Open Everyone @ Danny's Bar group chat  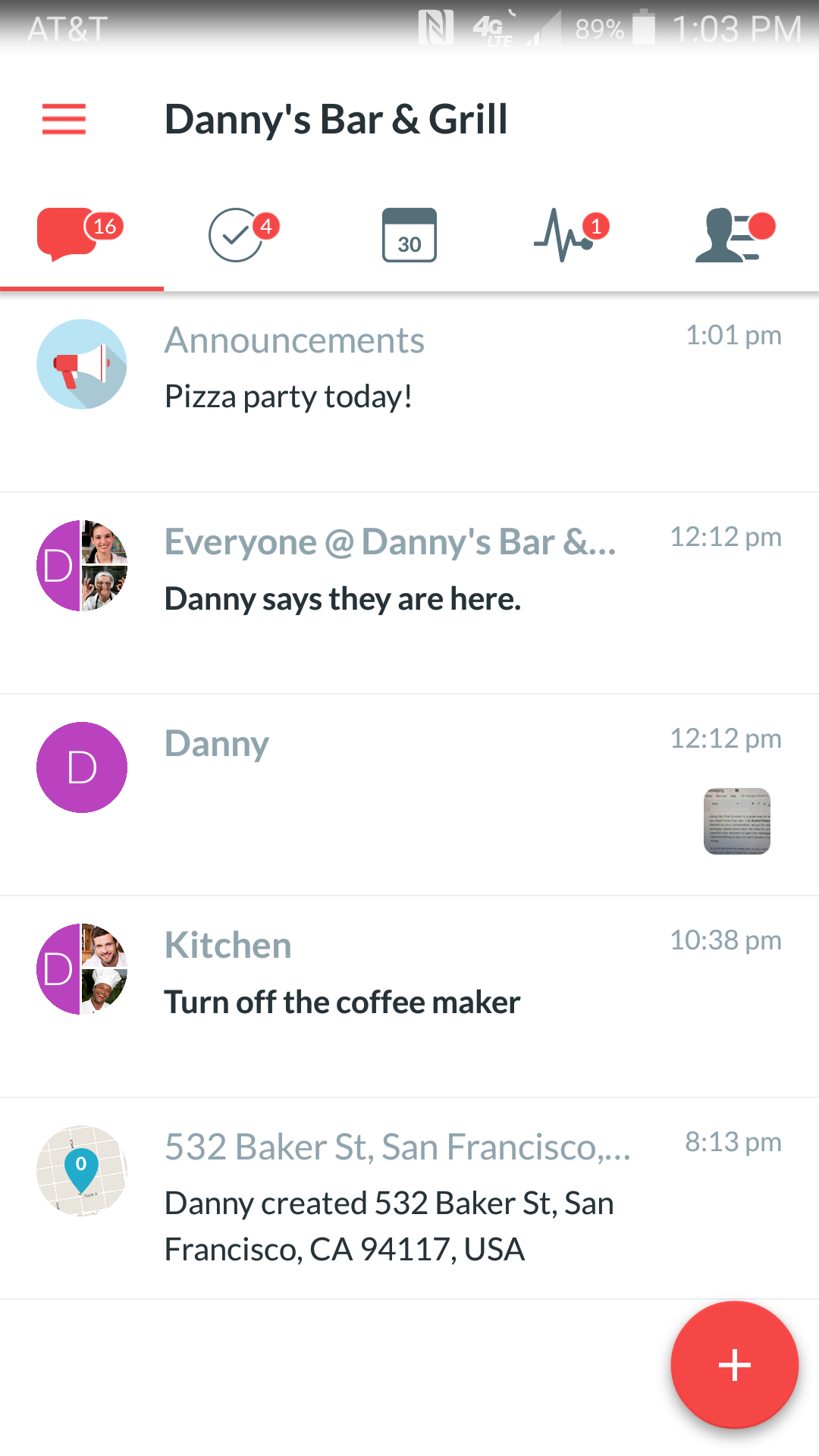[409, 593]
